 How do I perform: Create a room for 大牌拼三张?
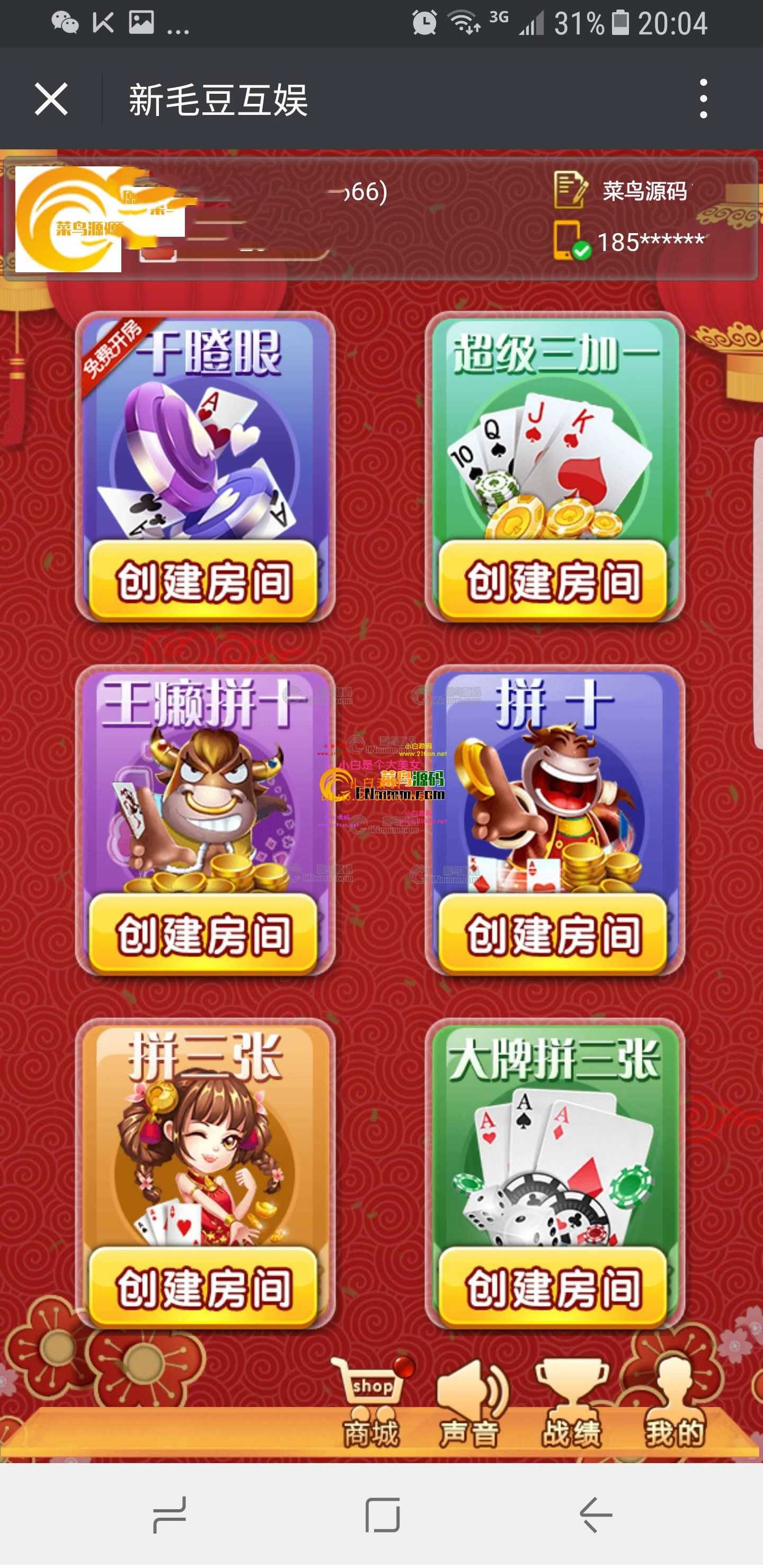[553, 1286]
